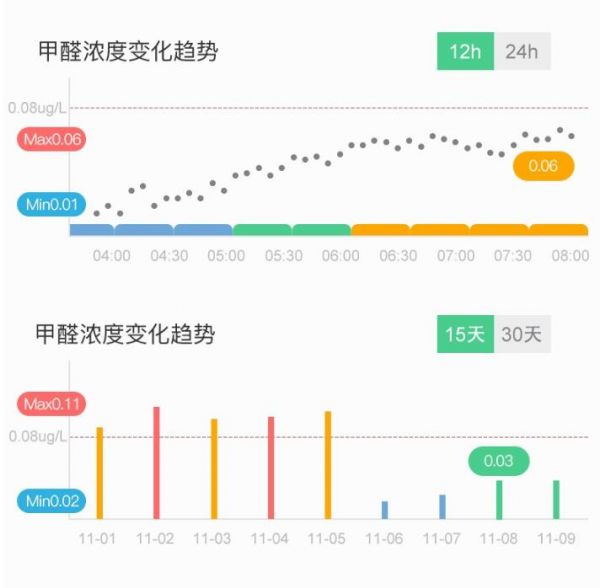Select the 12h segment
This screenshot has width=600, height=588.
465,52
